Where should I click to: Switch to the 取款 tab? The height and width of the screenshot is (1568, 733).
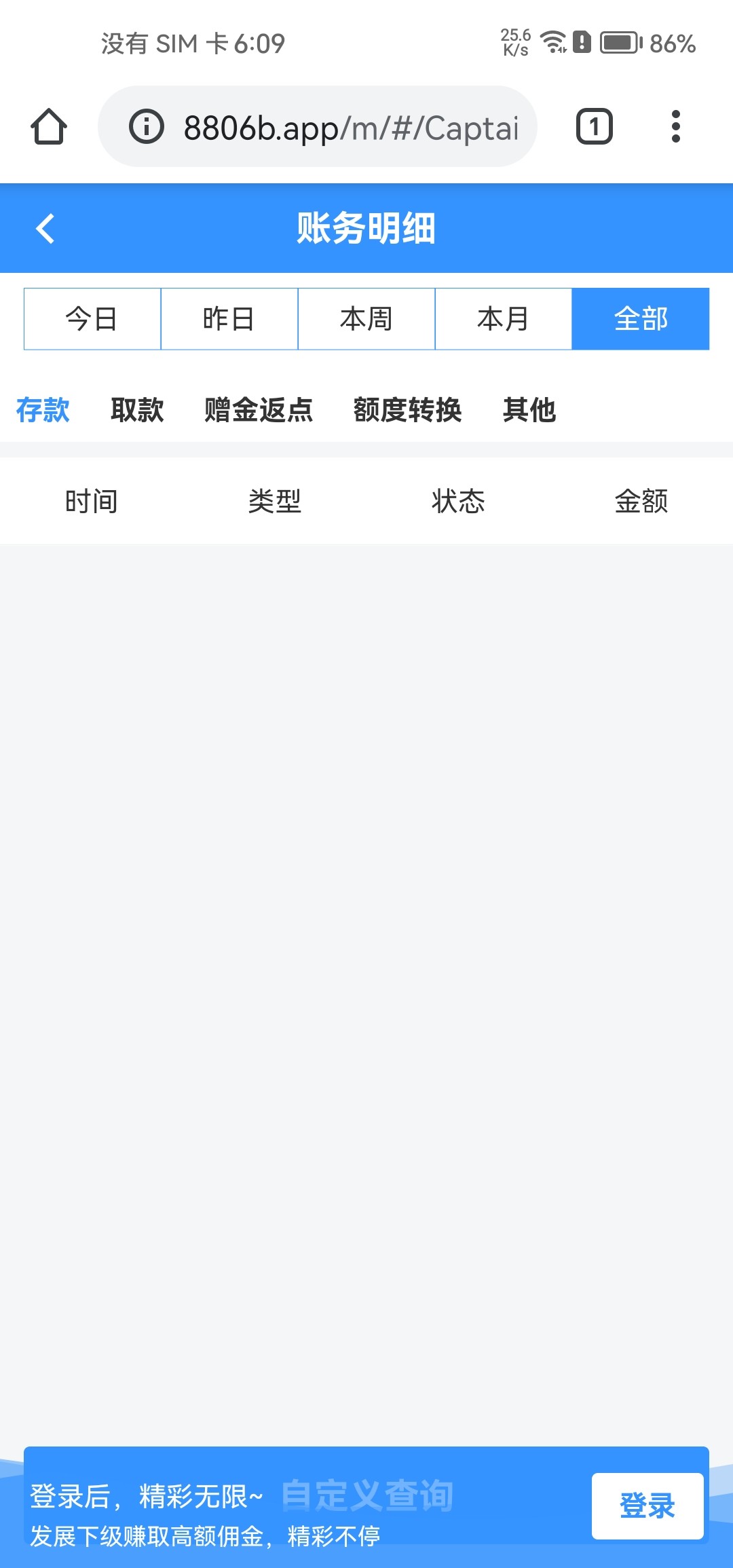[137, 410]
